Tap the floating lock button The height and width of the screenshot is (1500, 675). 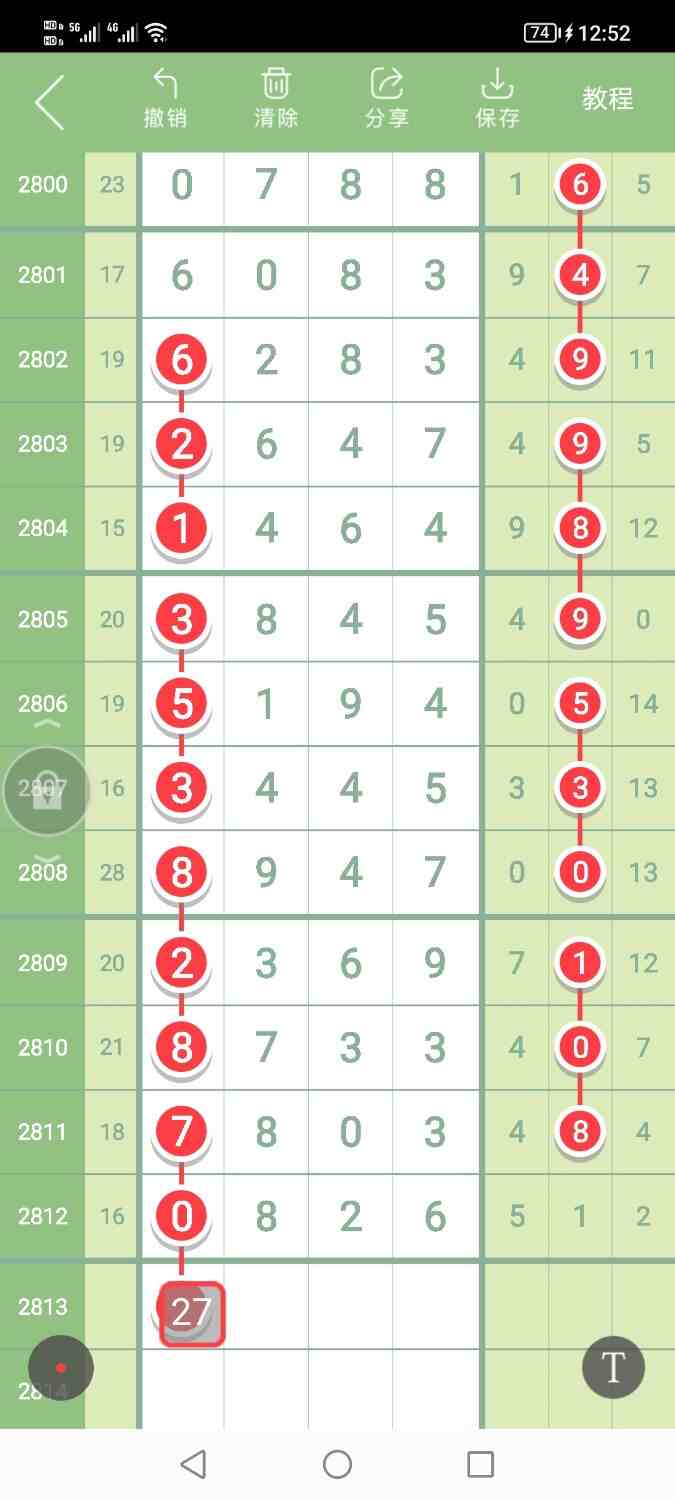tap(47, 791)
